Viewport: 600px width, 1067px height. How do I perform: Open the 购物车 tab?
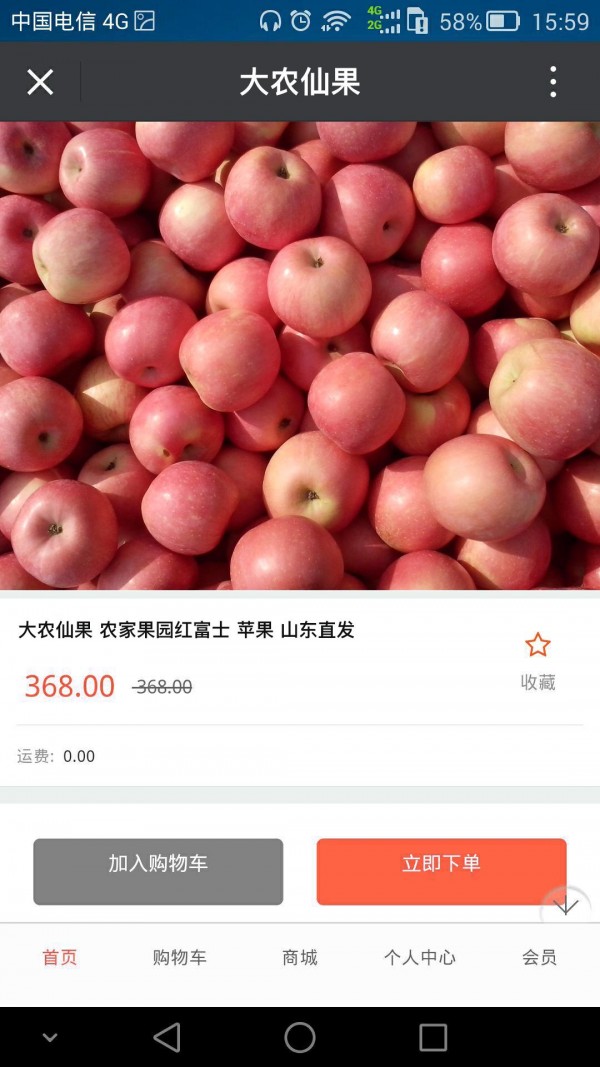coord(180,957)
